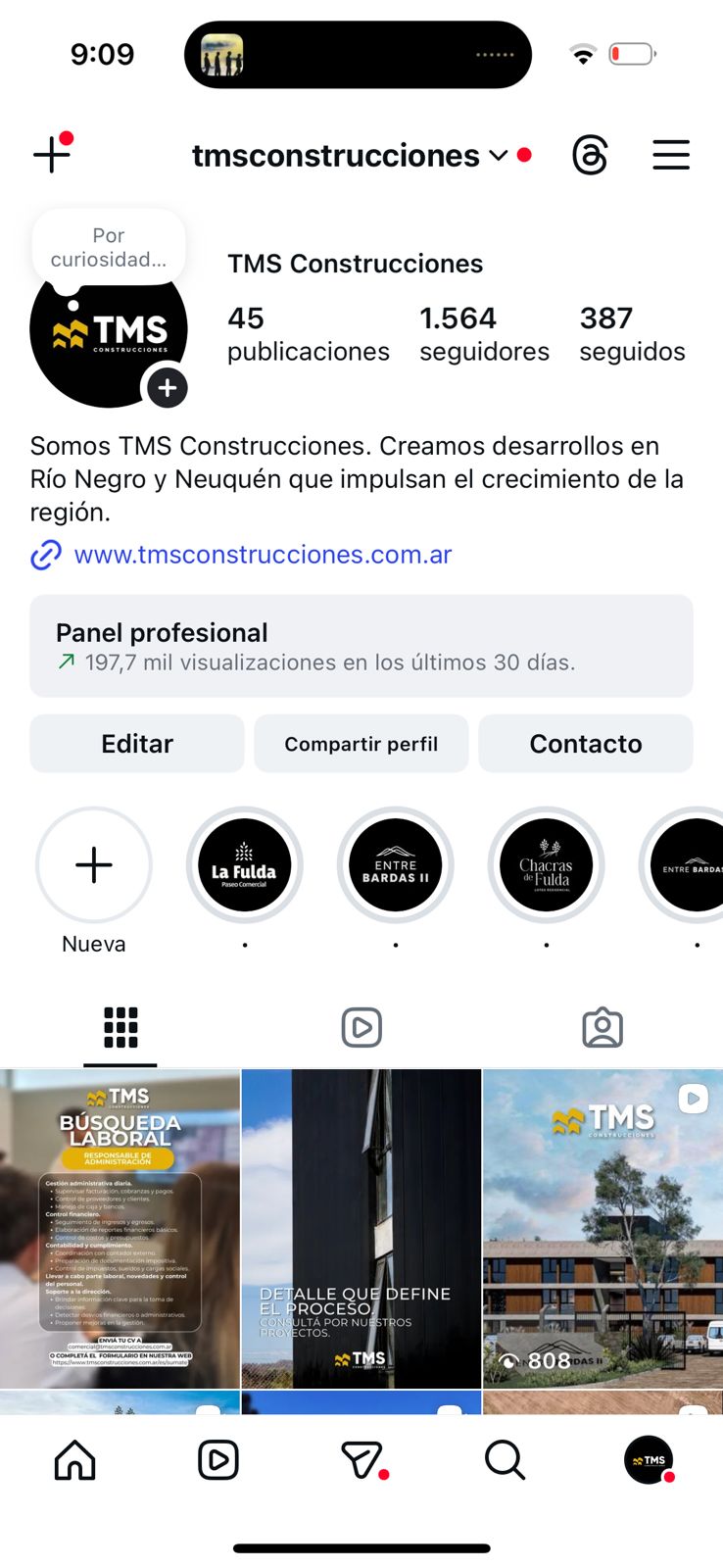Switch to the tagged photos tab
This screenshot has height=1568, width=723.
(x=602, y=1027)
